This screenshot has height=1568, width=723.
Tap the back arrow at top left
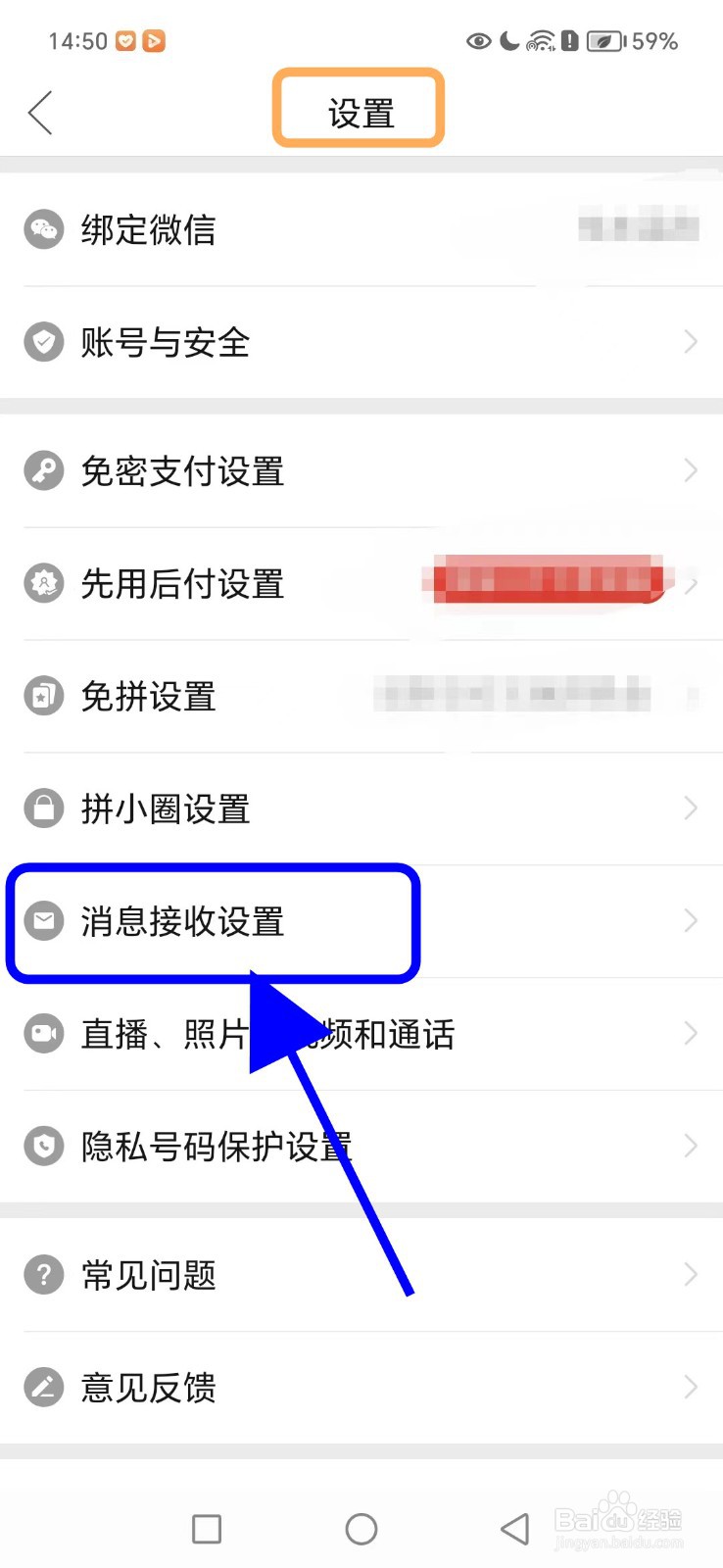(39, 112)
